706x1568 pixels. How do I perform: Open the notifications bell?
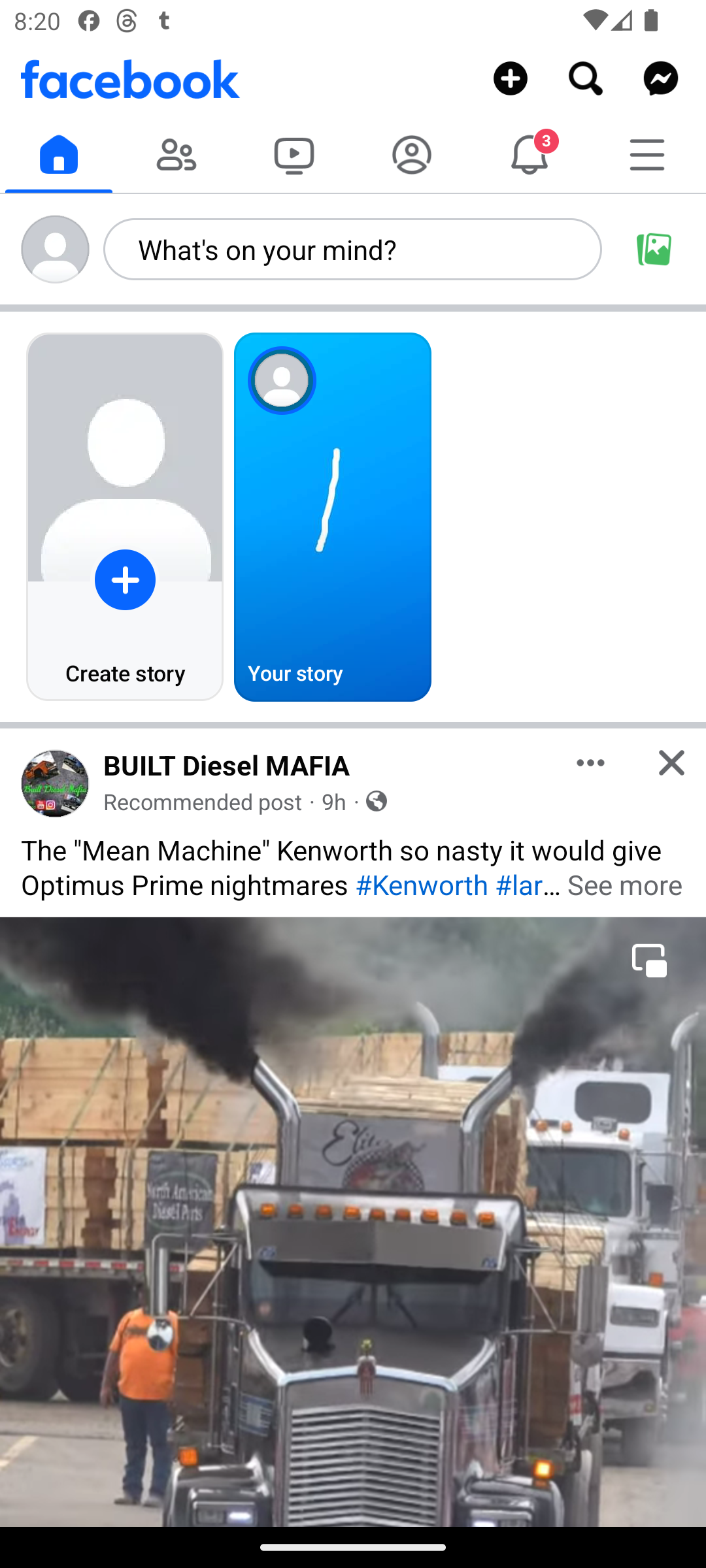[x=529, y=155]
